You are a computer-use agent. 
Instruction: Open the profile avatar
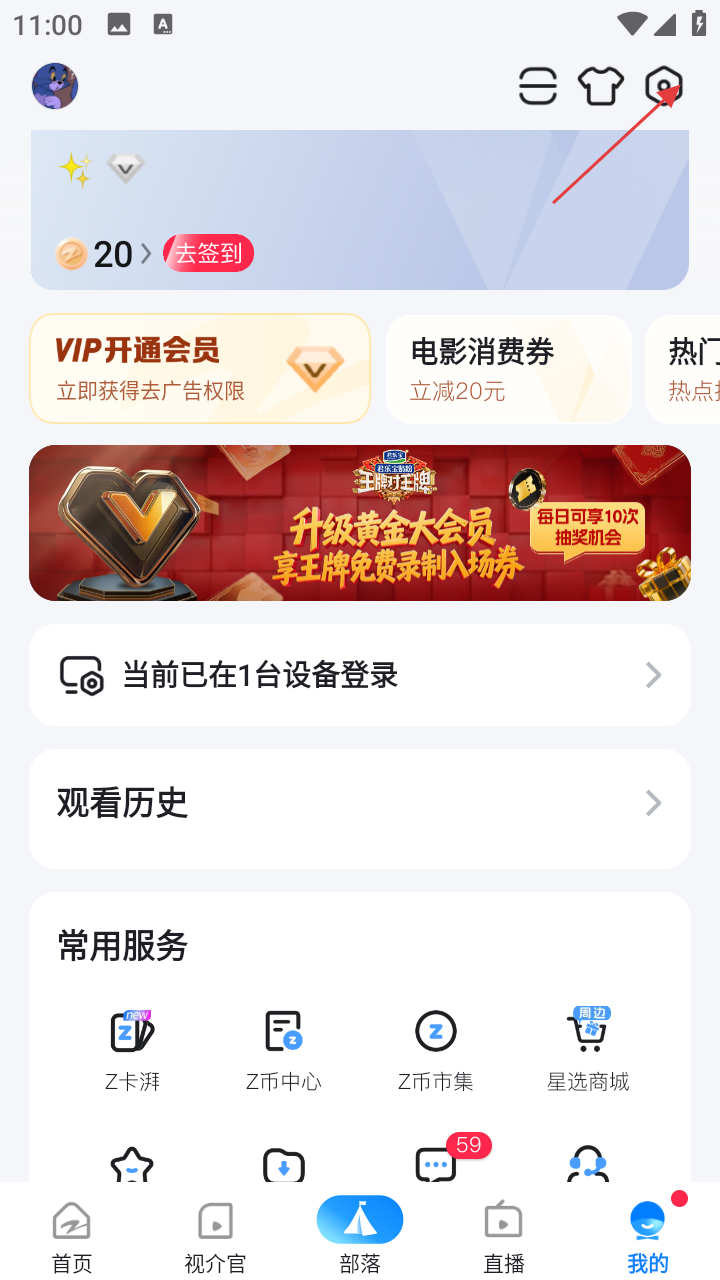(x=55, y=86)
